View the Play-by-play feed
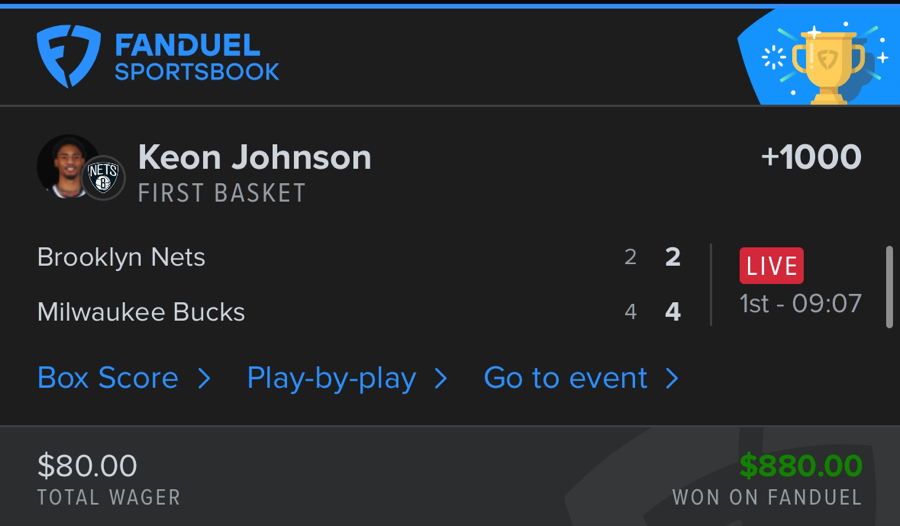Viewport: 900px width, 526px height. coord(346,378)
